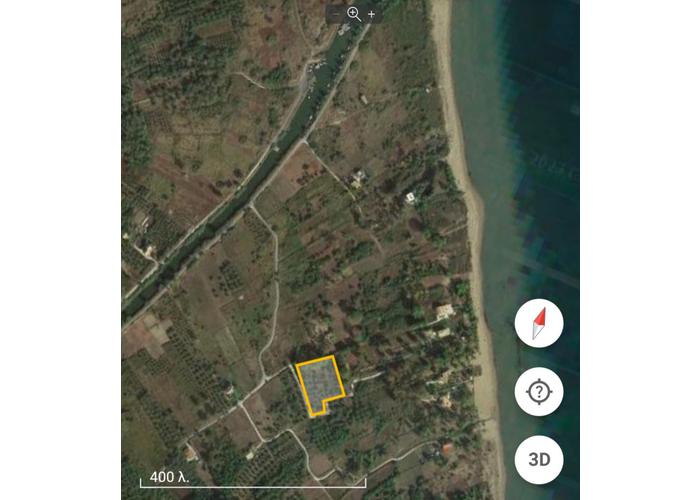Zoom in with the plus button

click(372, 14)
